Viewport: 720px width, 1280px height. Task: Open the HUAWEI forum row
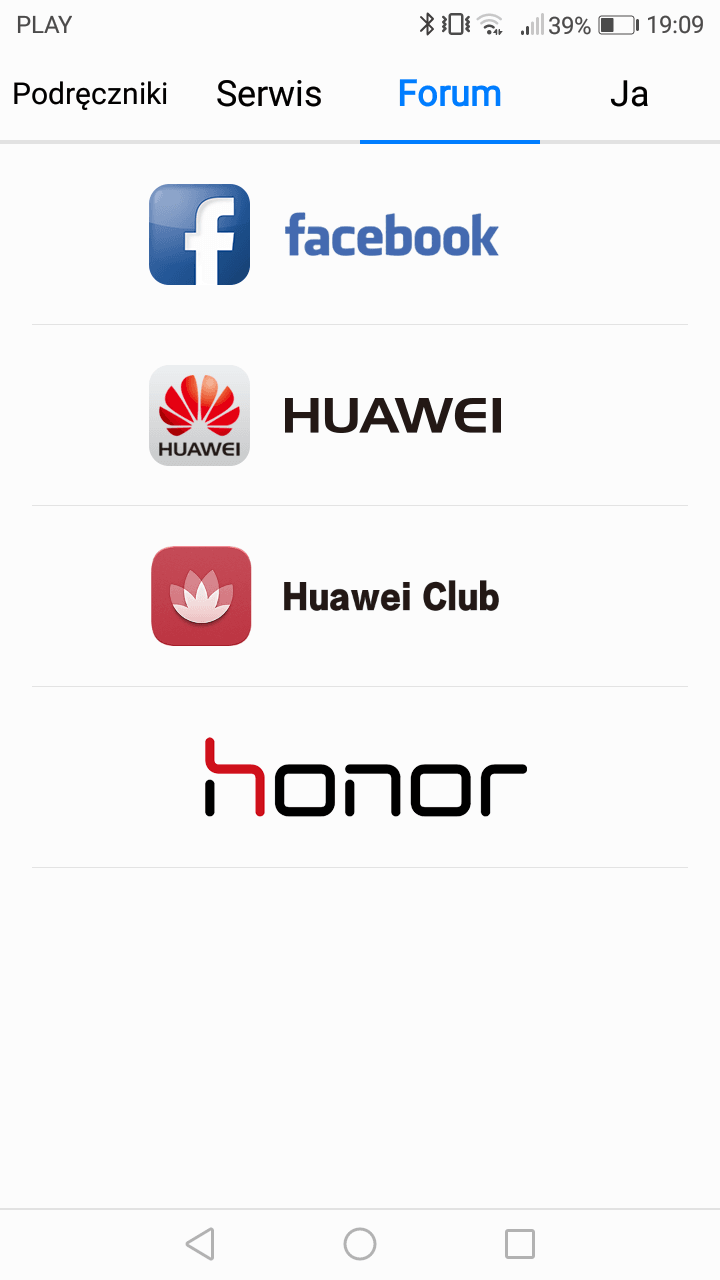click(x=360, y=415)
